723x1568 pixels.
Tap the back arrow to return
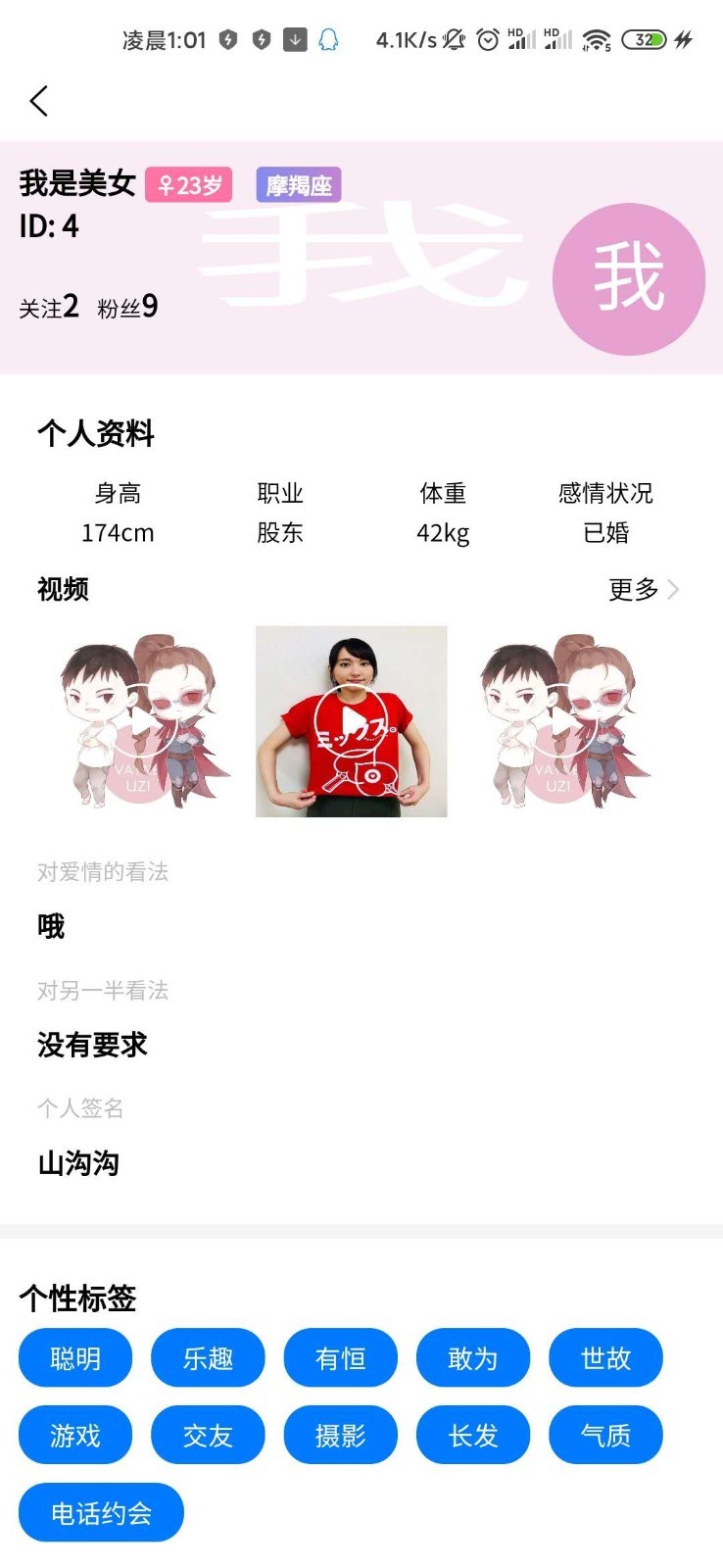coord(39,101)
